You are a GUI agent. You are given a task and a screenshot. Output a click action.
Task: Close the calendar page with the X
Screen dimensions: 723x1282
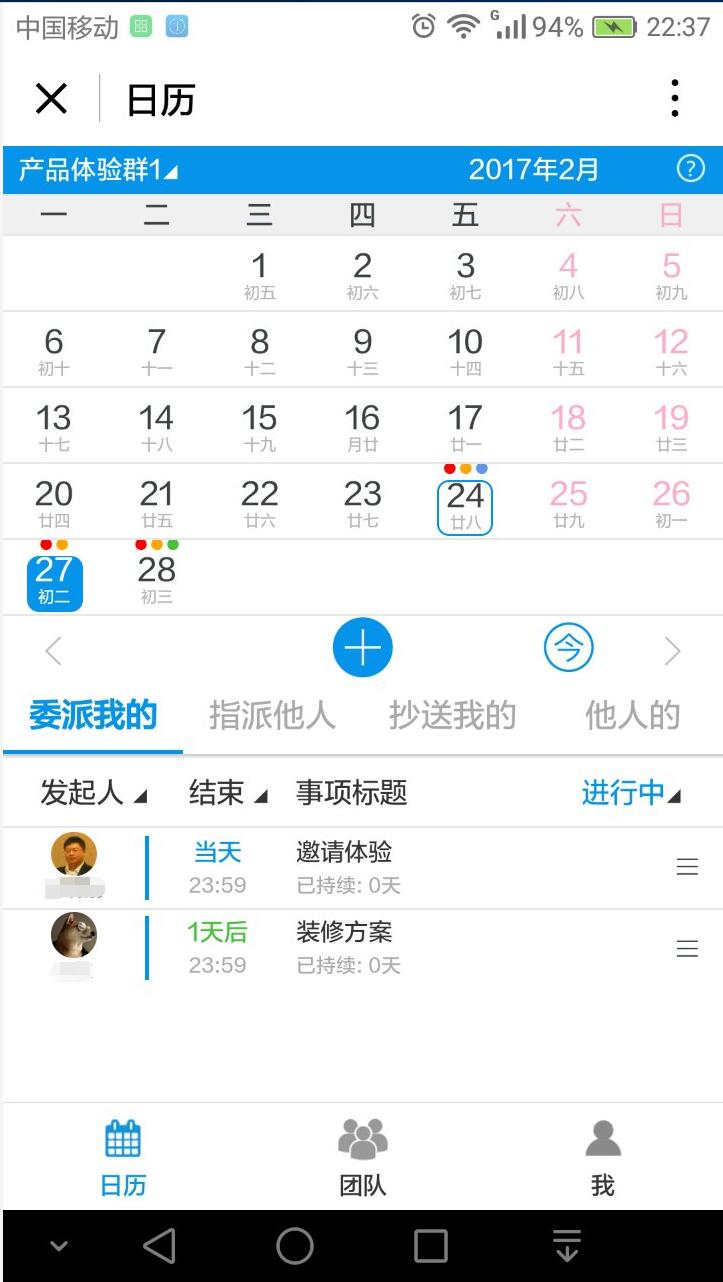click(x=51, y=99)
